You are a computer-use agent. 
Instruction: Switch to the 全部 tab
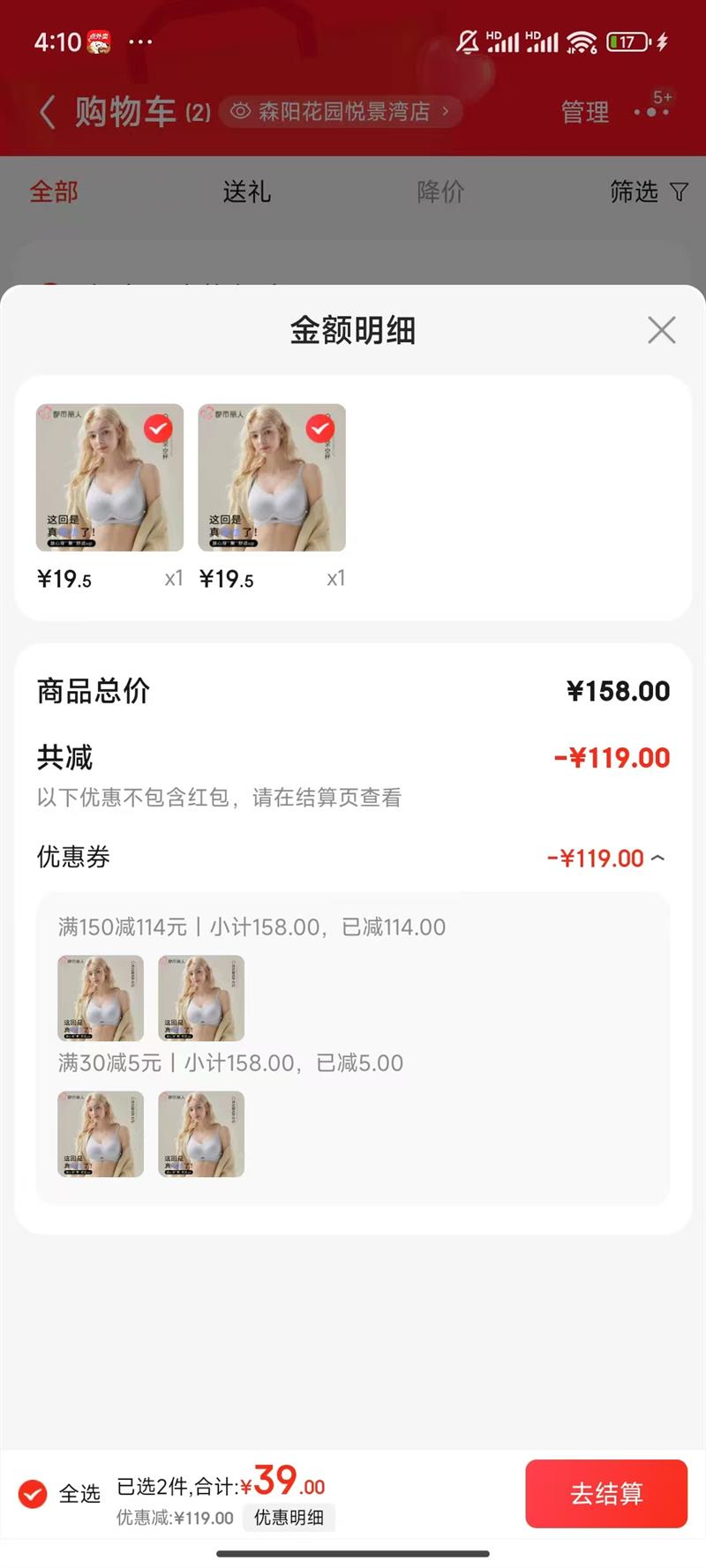(x=54, y=191)
